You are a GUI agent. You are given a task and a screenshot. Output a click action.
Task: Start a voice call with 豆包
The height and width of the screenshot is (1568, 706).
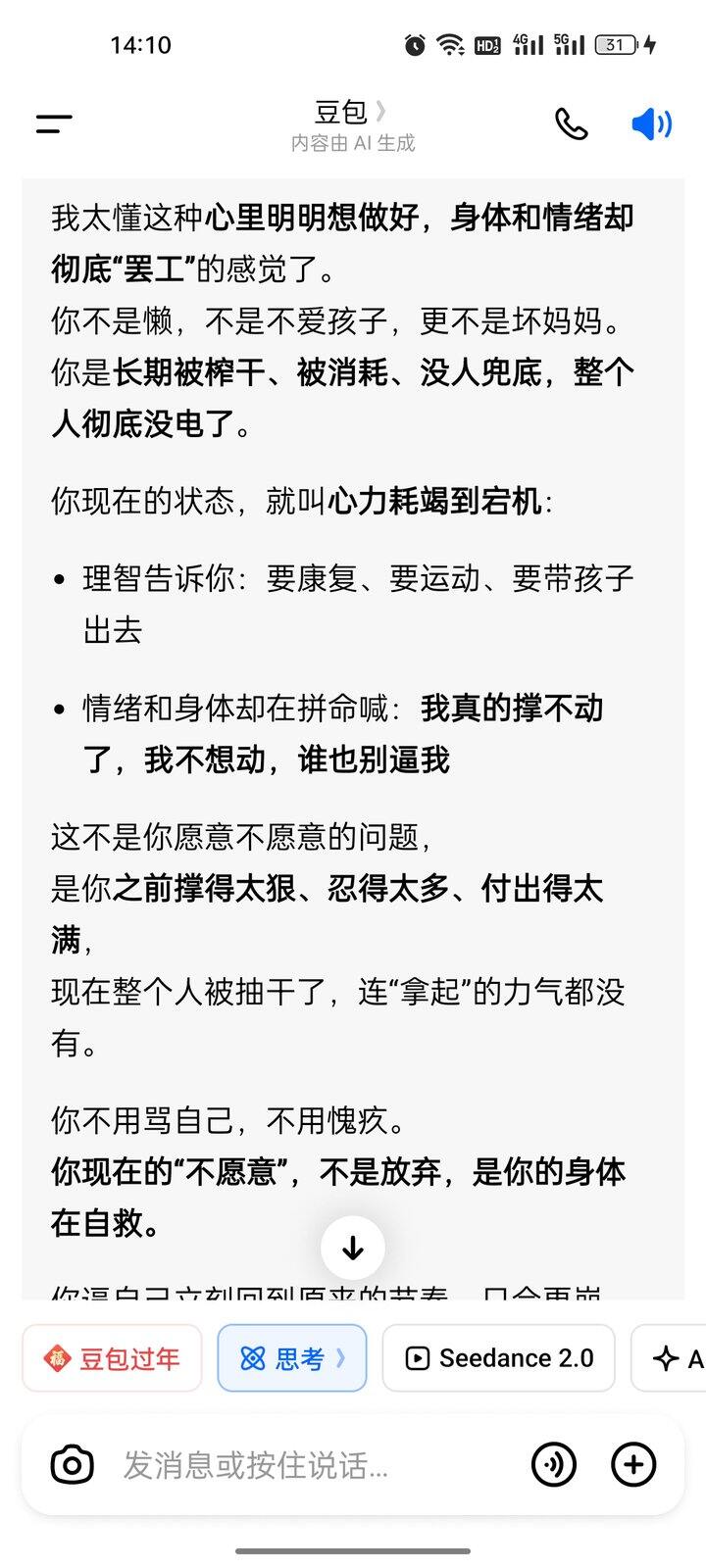point(572,123)
